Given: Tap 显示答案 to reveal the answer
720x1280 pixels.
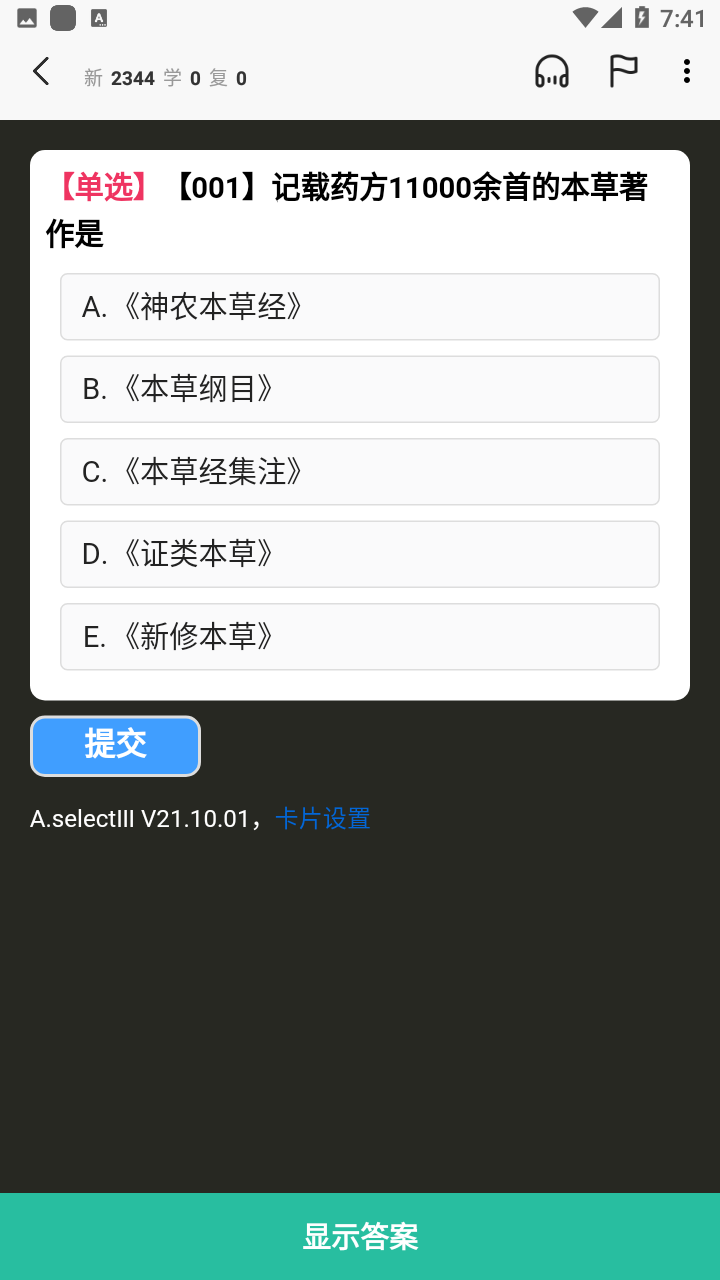Looking at the screenshot, I should pos(360,1237).
